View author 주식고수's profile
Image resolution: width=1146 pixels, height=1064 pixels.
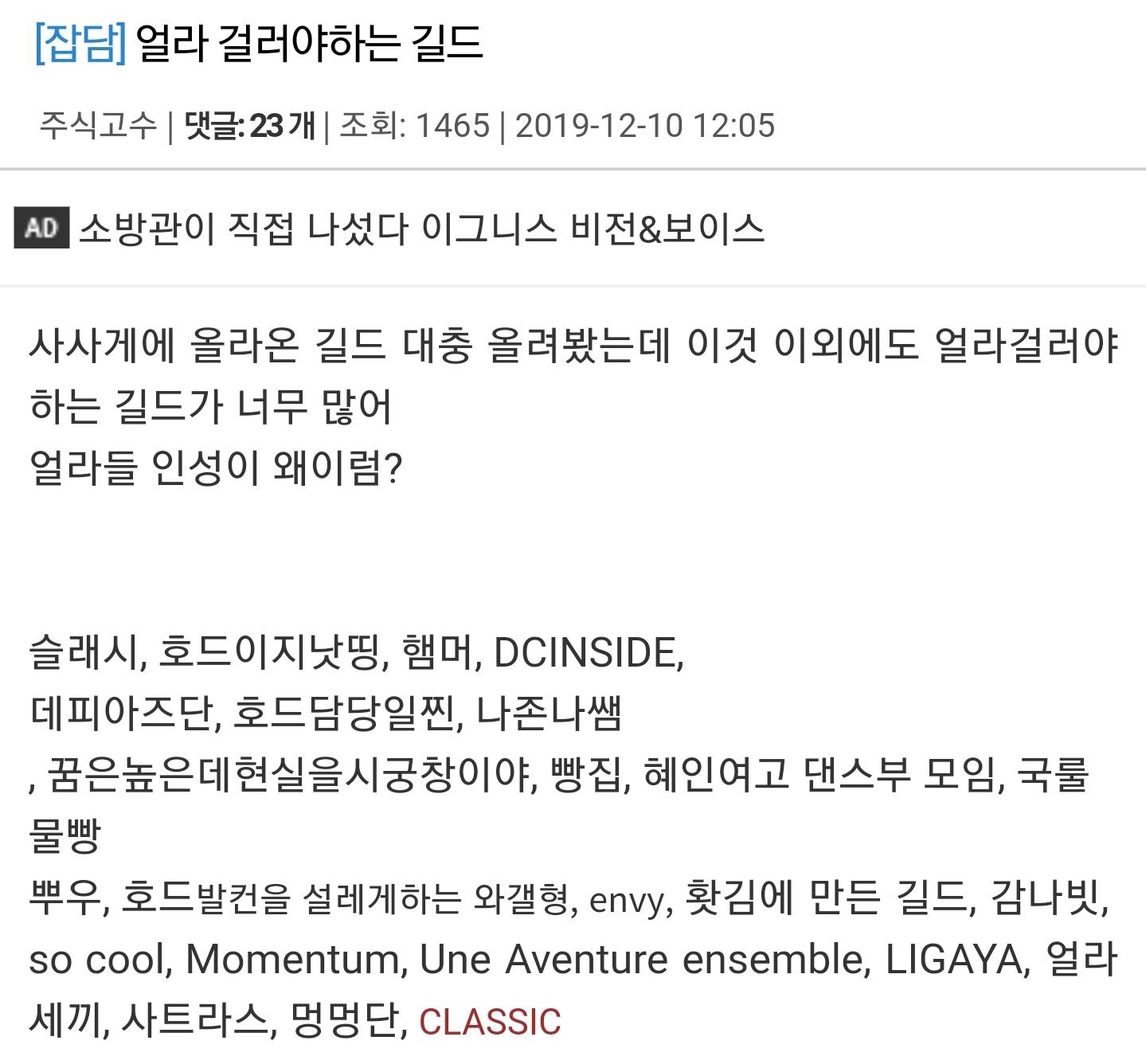pos(98,126)
